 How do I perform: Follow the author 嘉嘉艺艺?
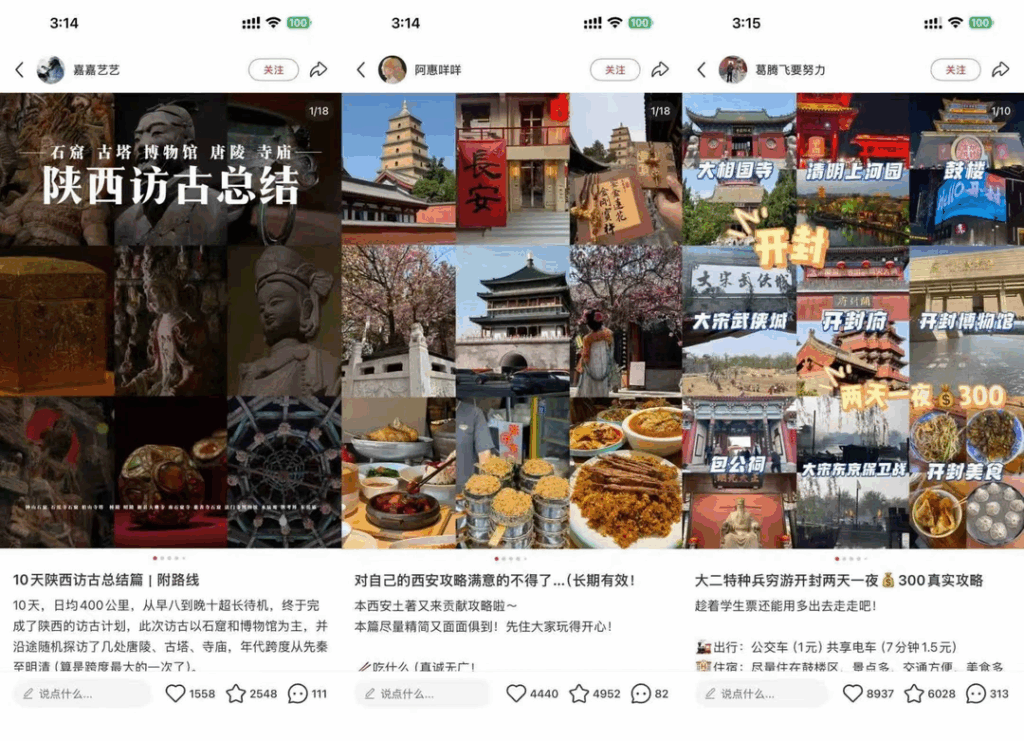(x=273, y=70)
